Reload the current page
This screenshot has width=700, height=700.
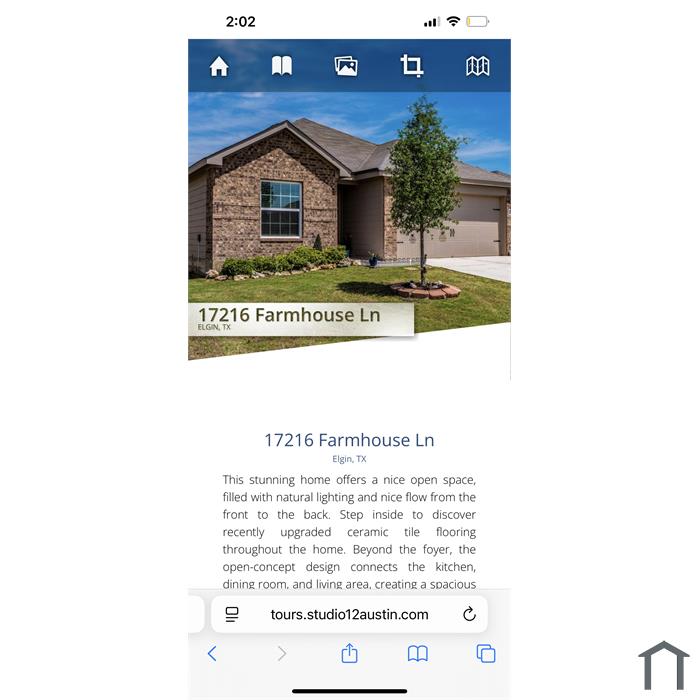coord(469,614)
